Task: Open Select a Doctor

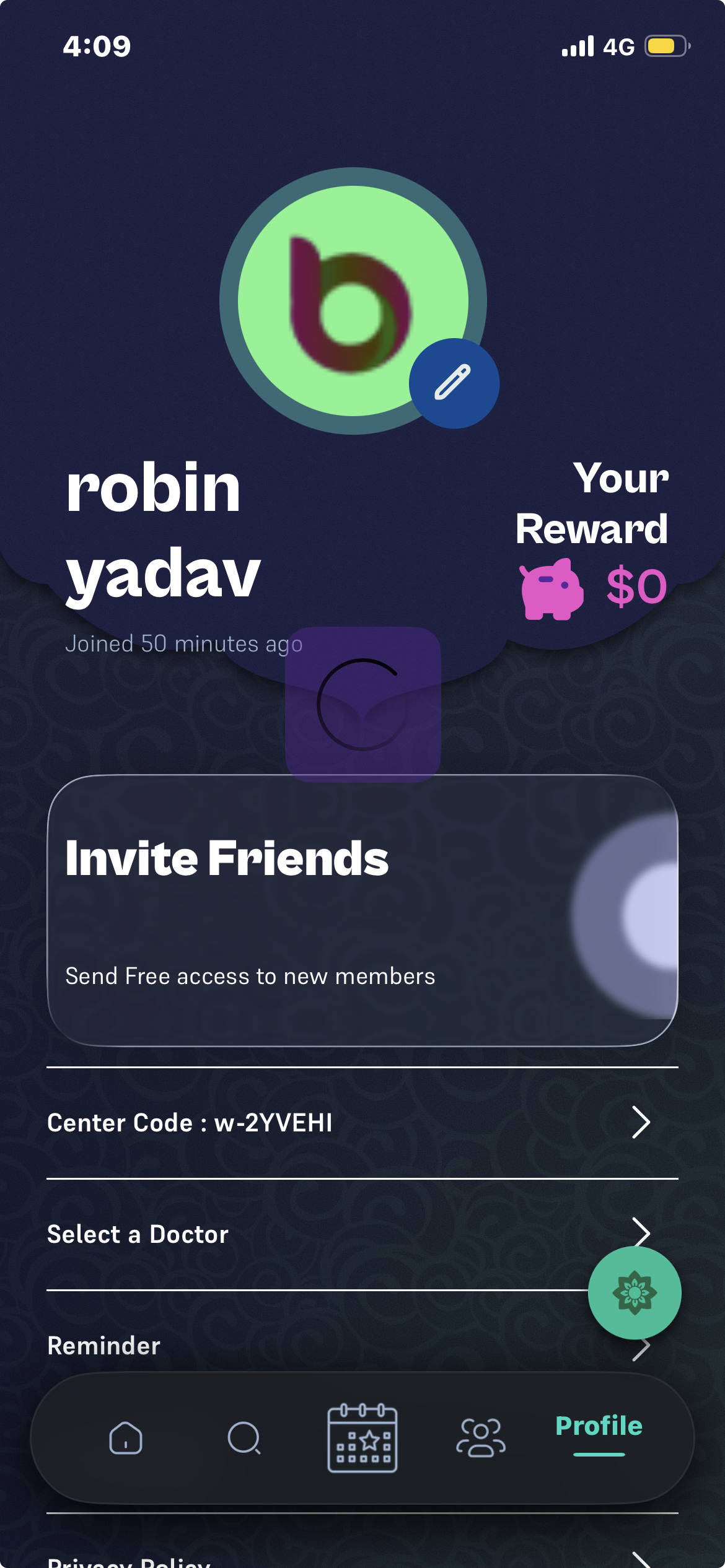Action: 310,1234
